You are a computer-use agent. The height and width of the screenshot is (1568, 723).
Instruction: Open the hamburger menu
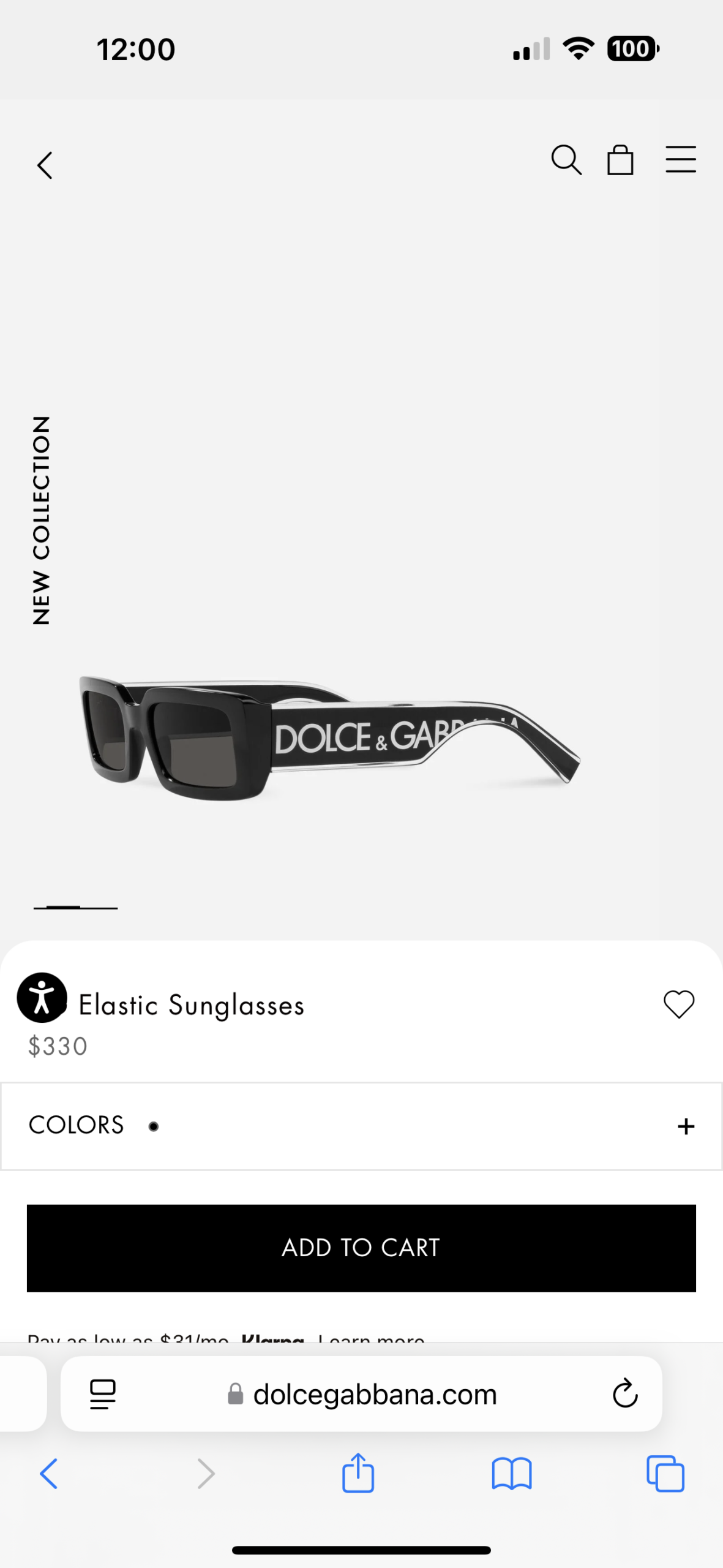pyautogui.click(x=680, y=160)
